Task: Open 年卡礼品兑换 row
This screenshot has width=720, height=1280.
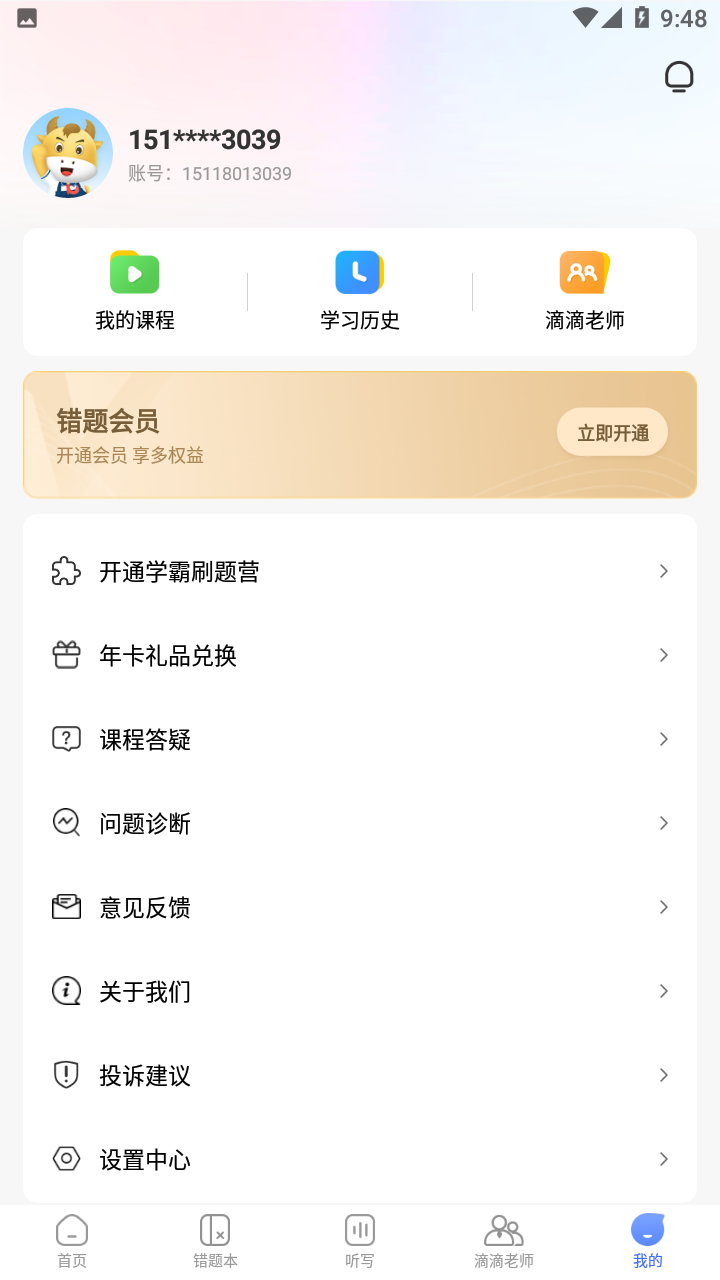Action: pyautogui.click(x=360, y=656)
